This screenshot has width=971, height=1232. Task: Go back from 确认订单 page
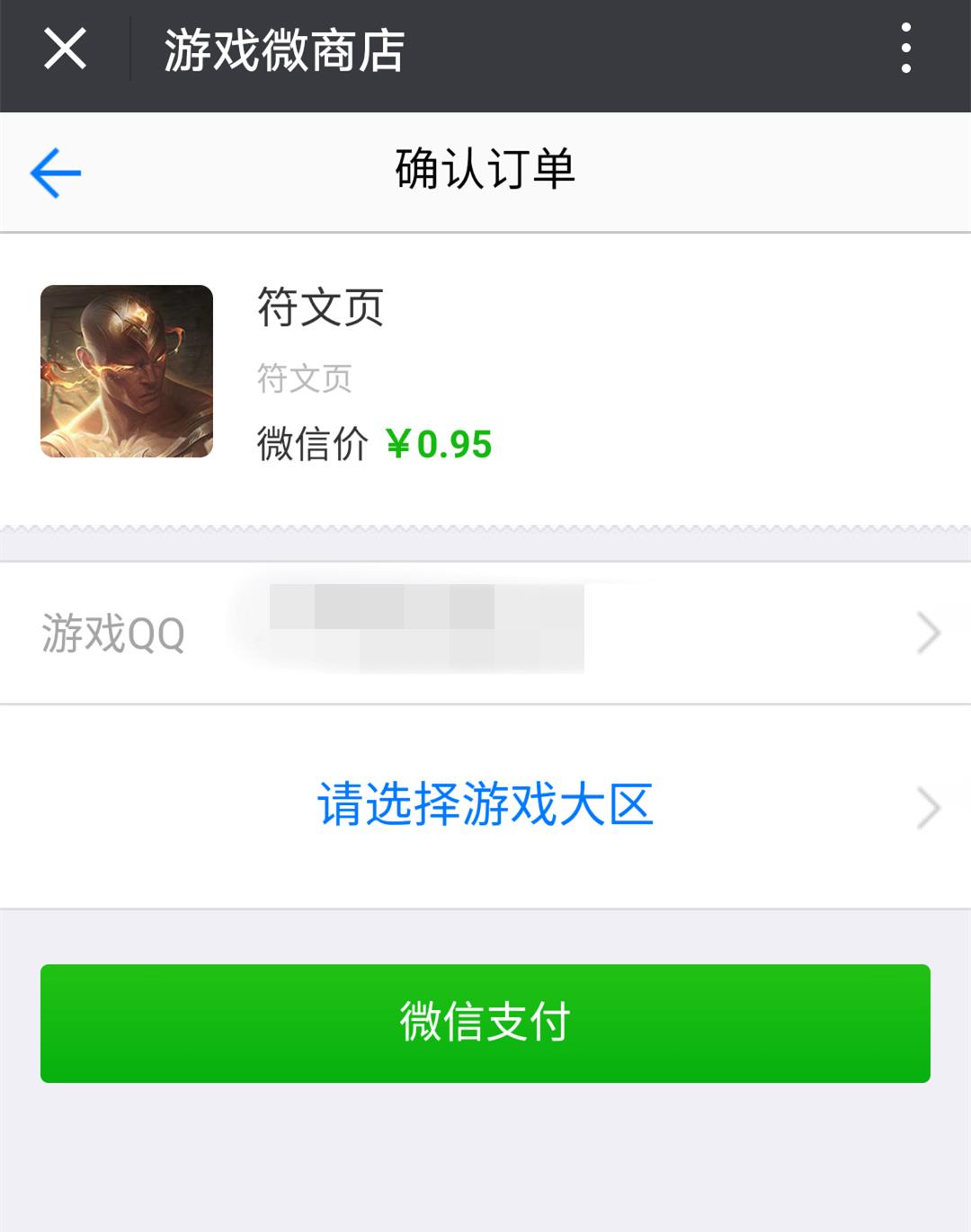[x=56, y=172]
